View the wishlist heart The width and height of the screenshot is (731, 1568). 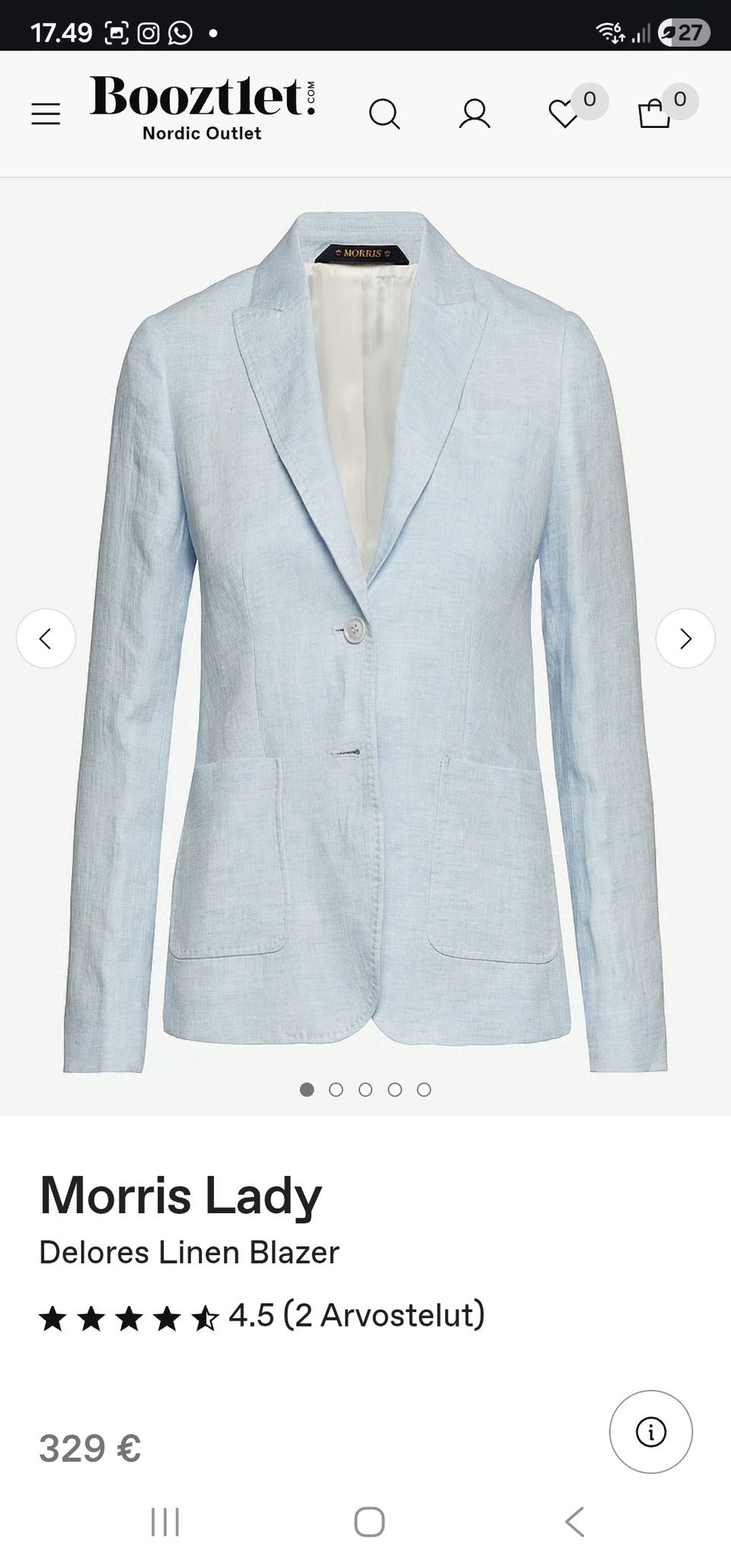(x=563, y=114)
